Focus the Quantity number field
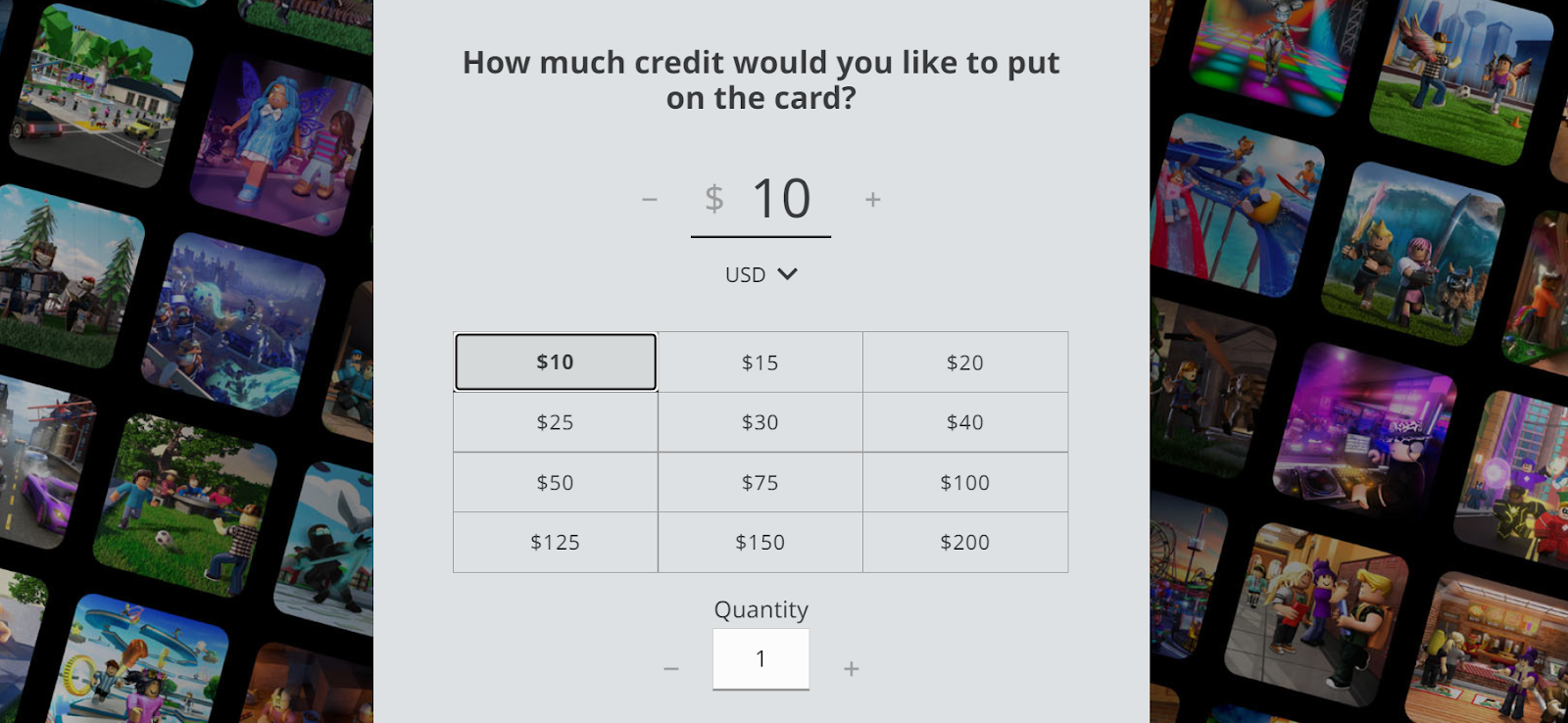The image size is (1568, 723). coord(760,659)
